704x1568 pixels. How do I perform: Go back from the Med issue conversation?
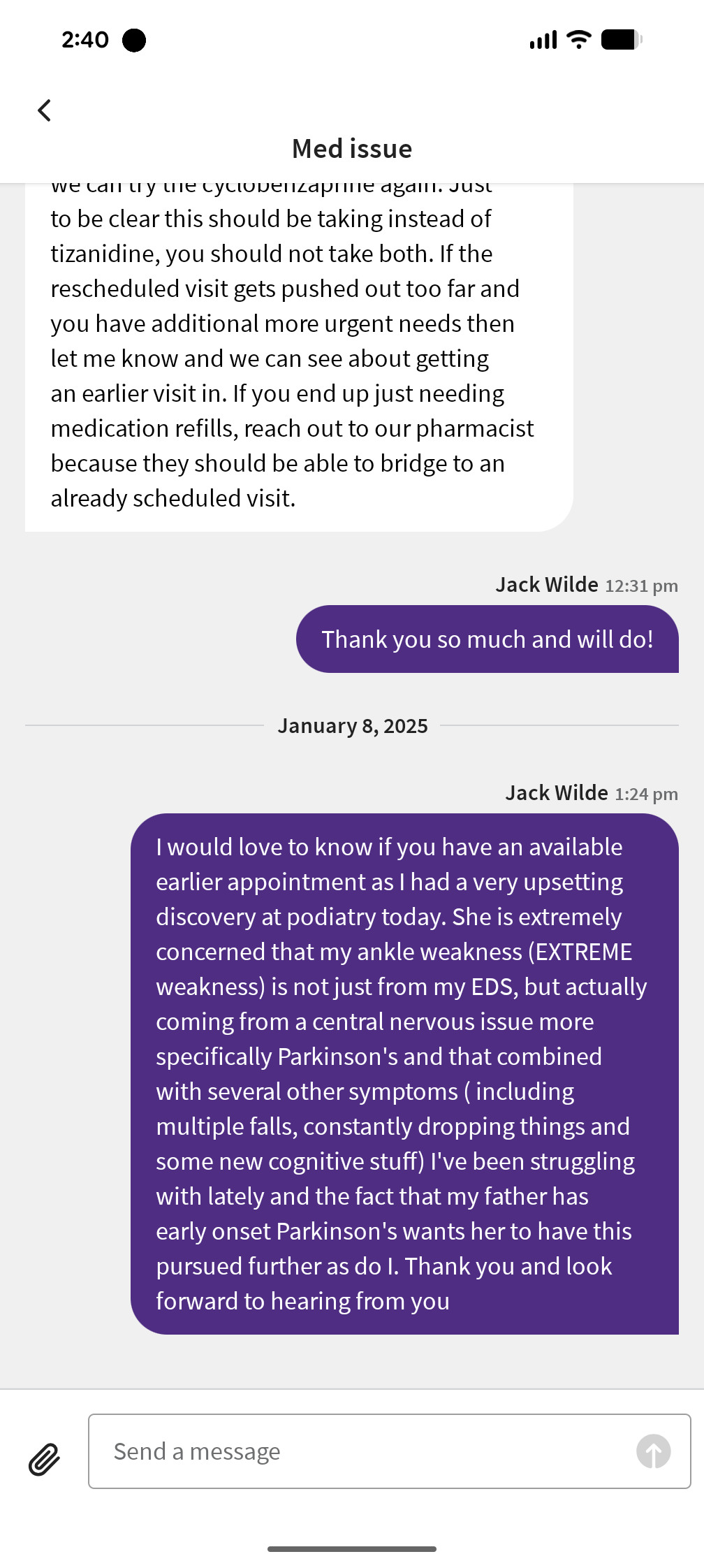44,110
